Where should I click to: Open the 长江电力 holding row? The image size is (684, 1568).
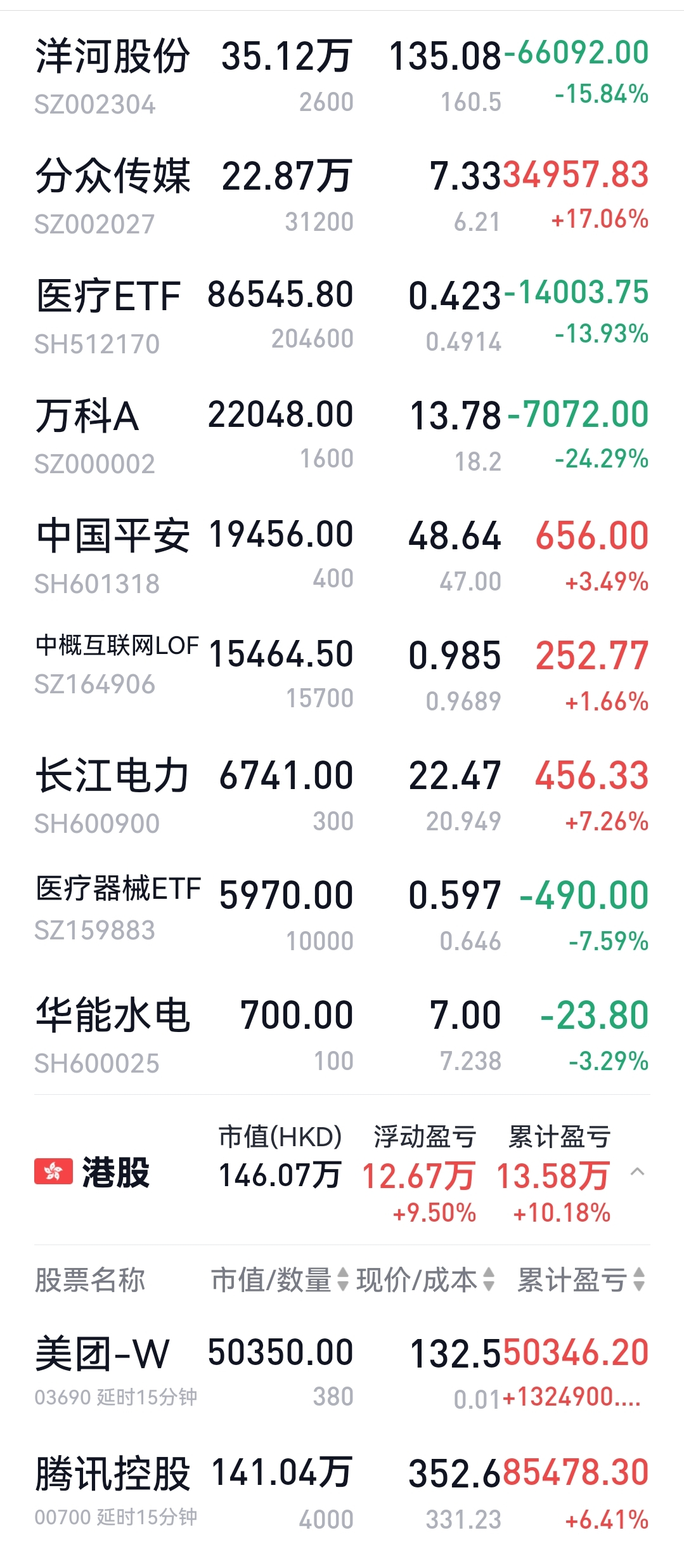tap(342, 795)
